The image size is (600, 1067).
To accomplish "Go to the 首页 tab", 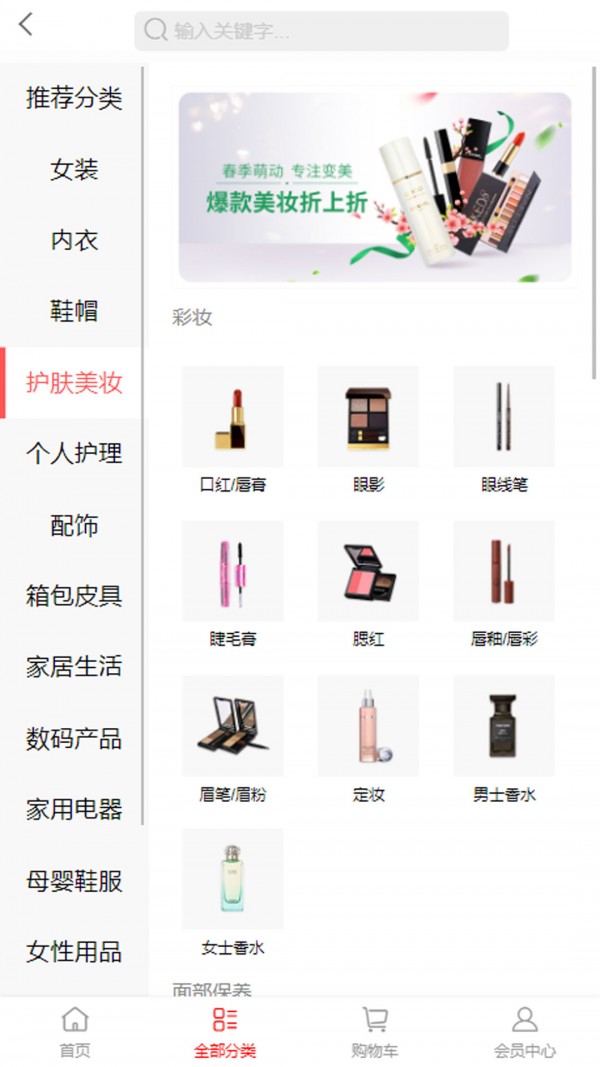I will point(75,1032).
